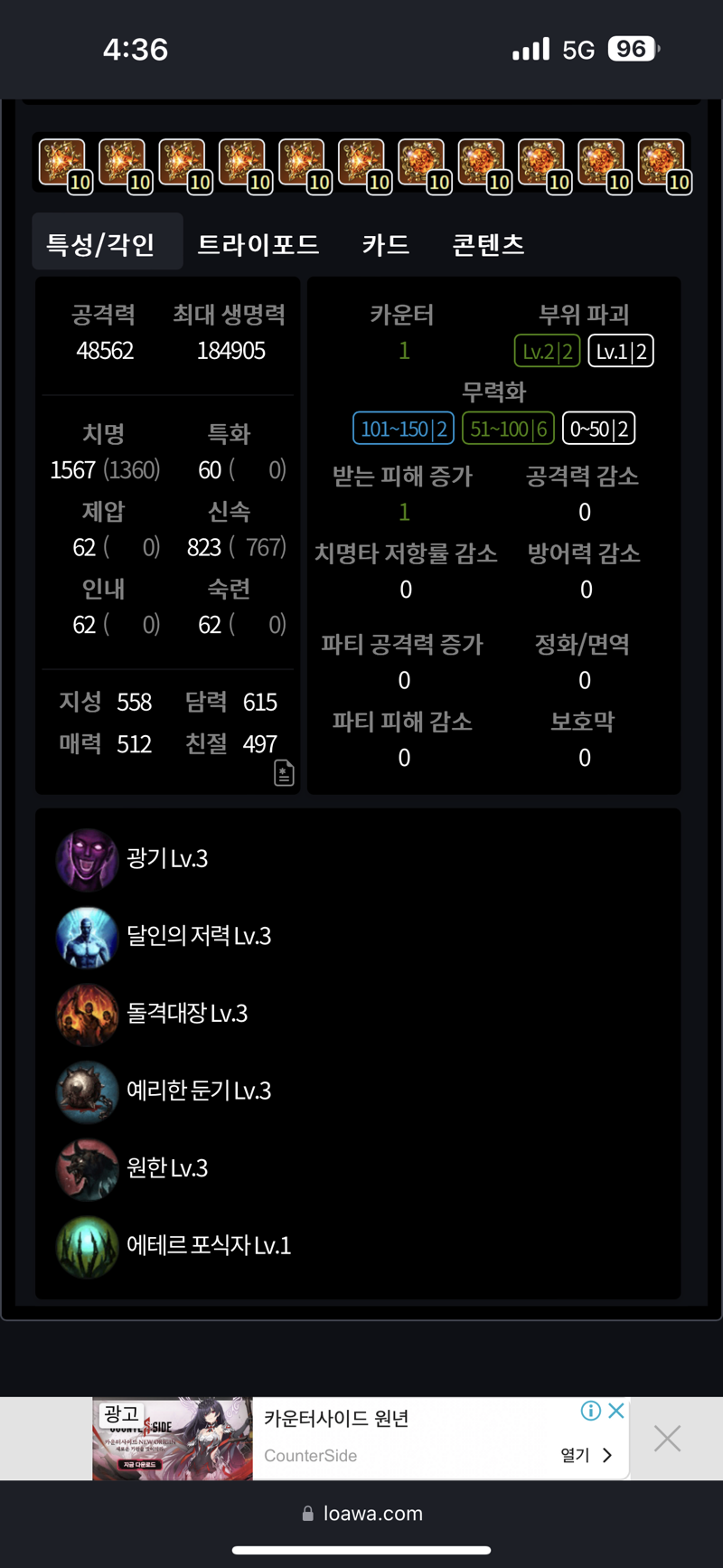Tap the document icon below 친절 stat
This screenshot has height=1568, width=723.
(284, 773)
